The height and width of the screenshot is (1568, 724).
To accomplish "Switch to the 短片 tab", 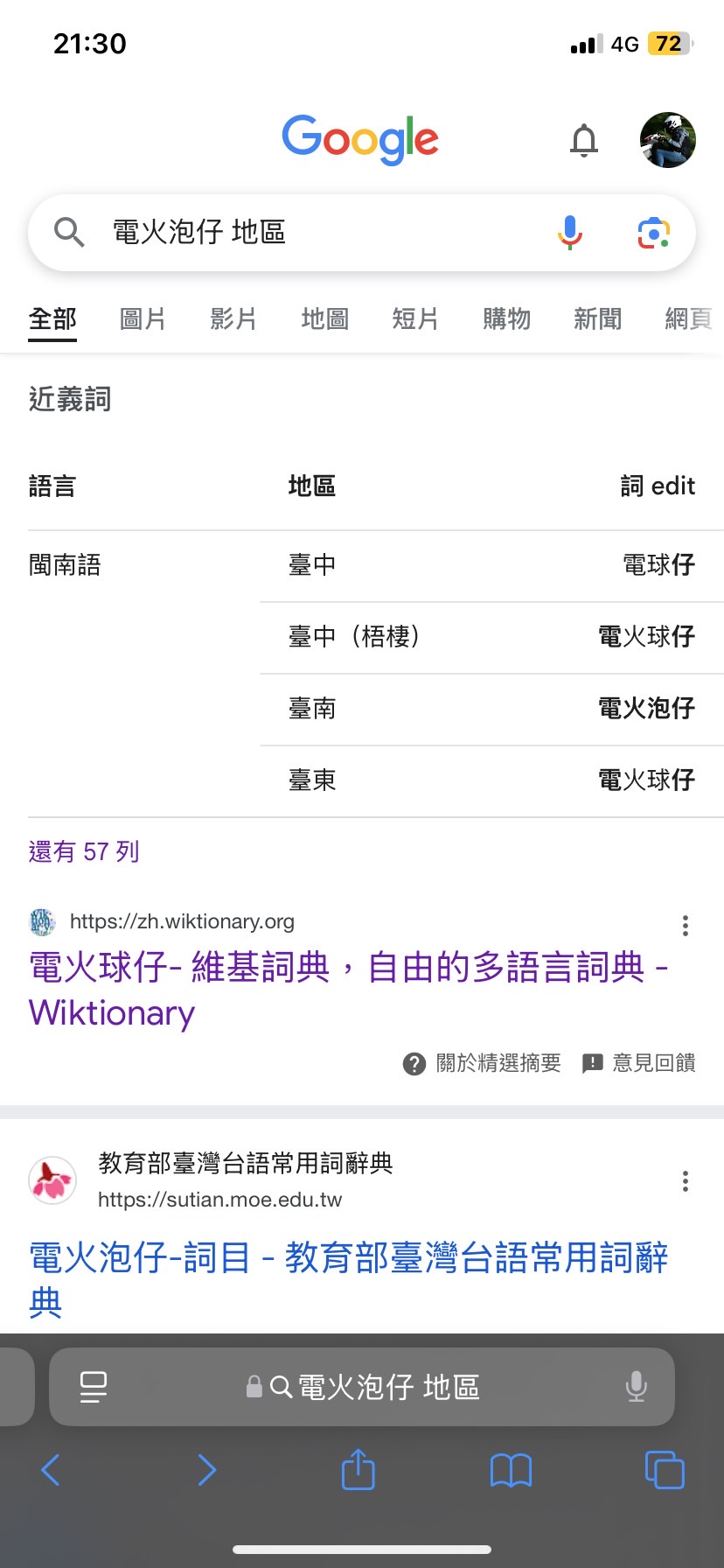I will tap(415, 319).
